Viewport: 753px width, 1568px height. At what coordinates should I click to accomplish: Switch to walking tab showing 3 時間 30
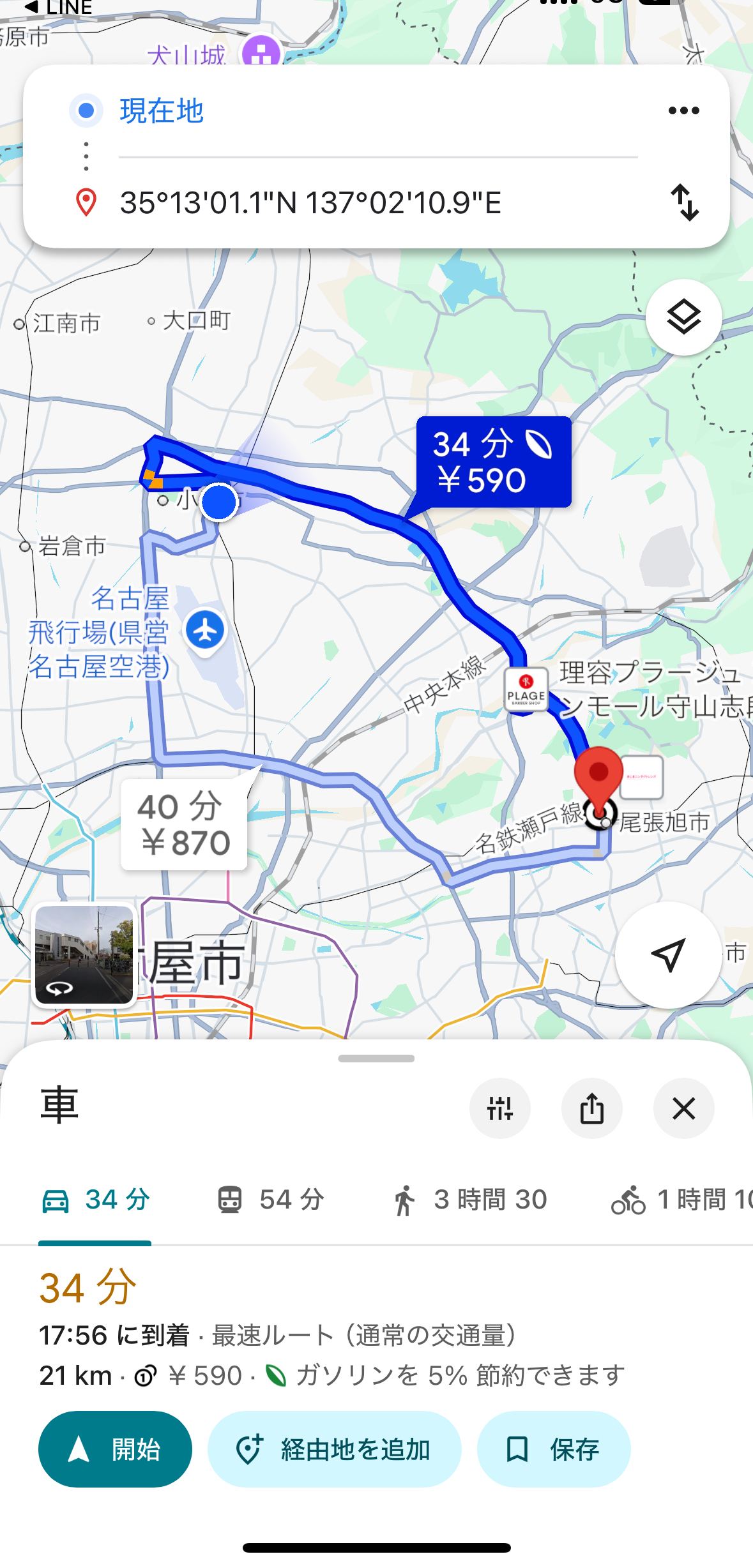pos(469,1200)
